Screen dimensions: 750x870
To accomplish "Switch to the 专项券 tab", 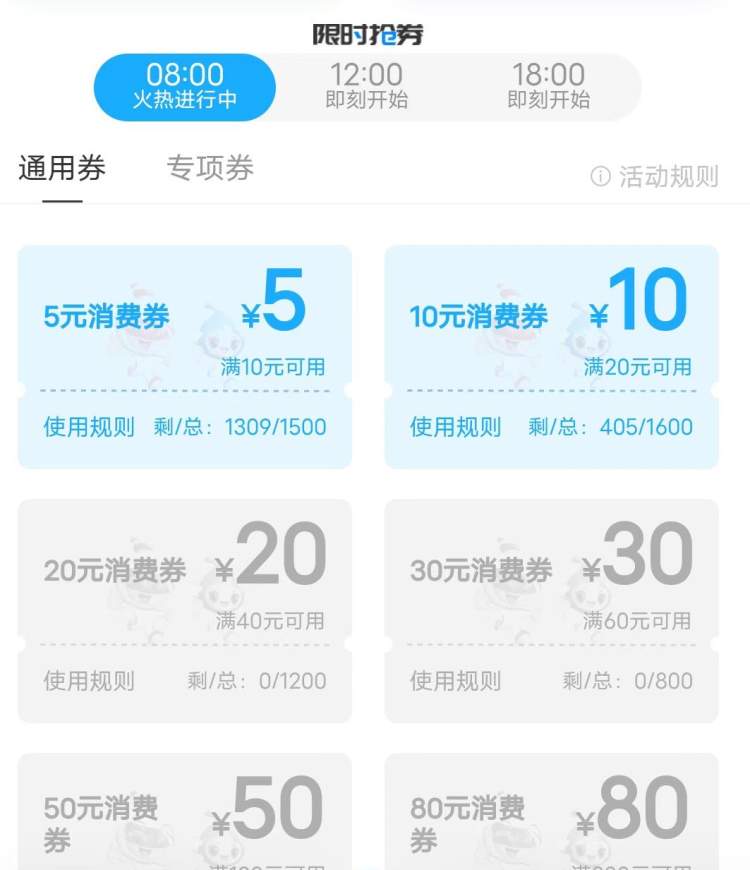I will pos(210,168).
